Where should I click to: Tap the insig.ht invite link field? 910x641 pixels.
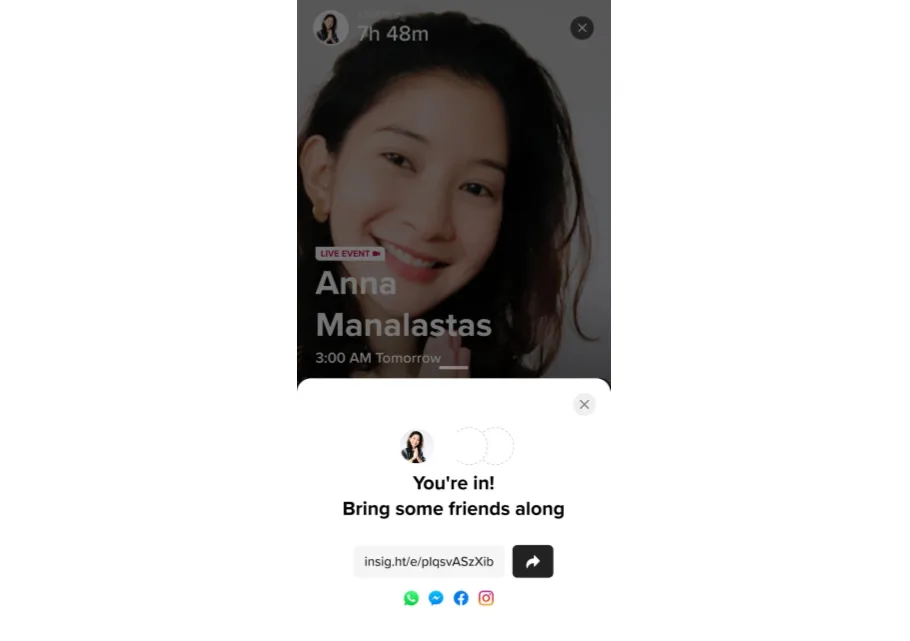click(429, 562)
